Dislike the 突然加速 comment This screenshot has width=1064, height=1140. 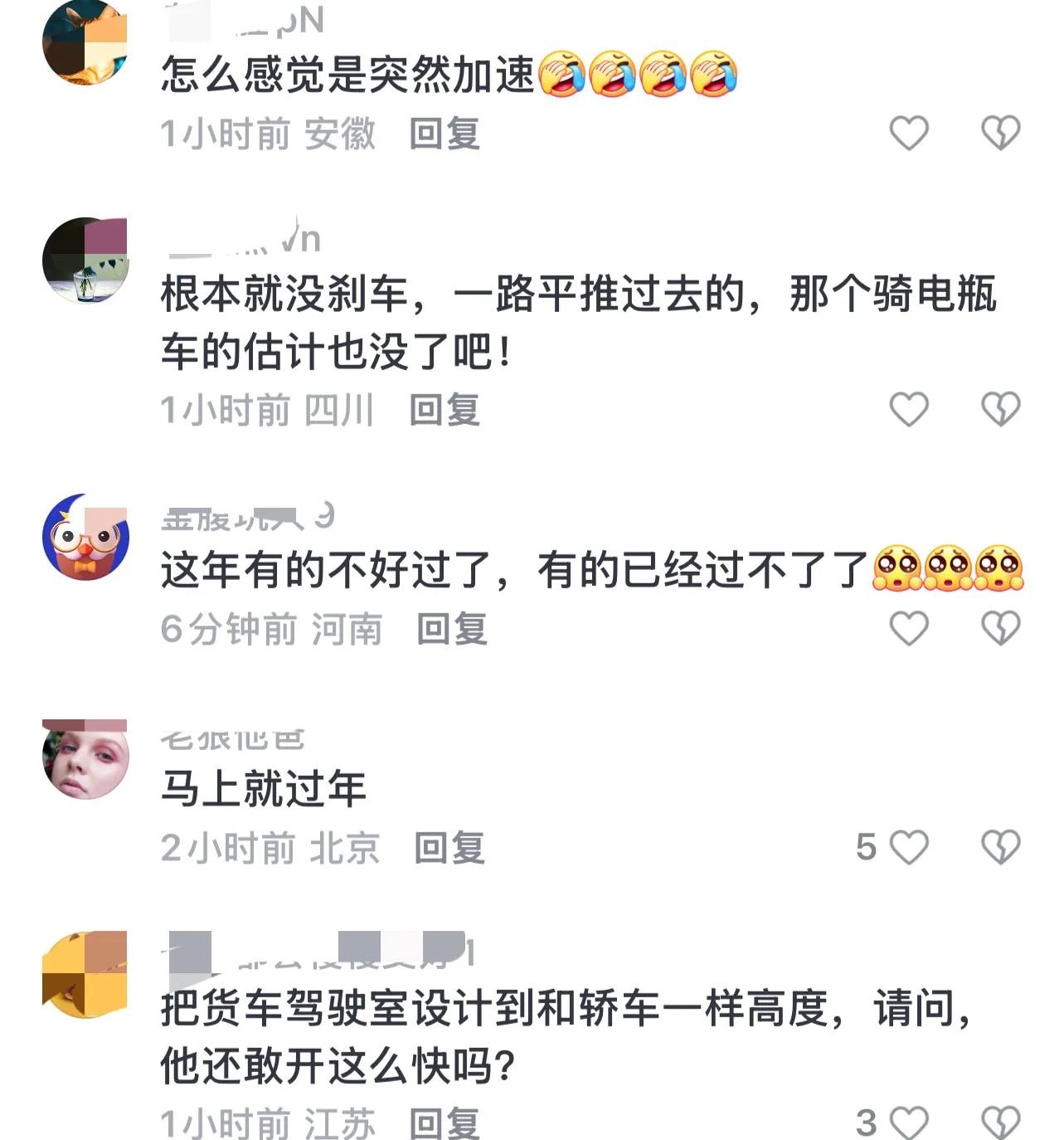[1000, 133]
